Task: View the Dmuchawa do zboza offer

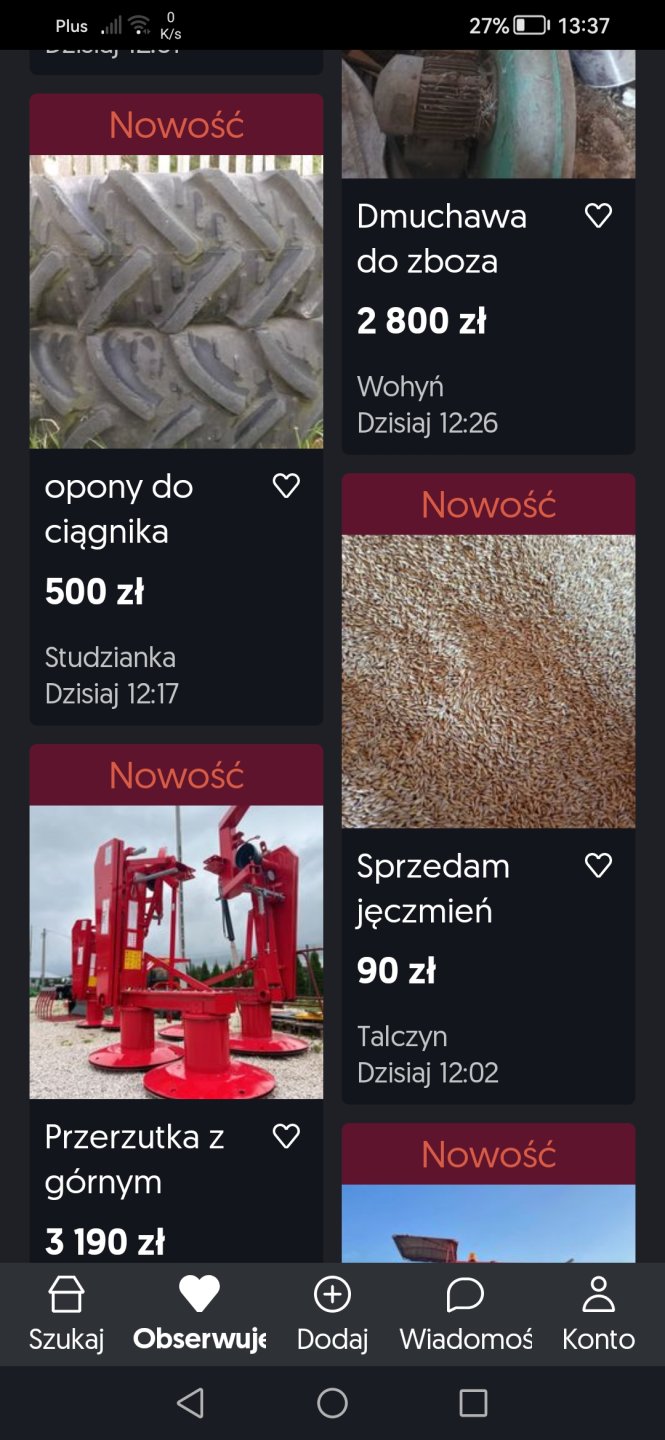Action: [x=440, y=239]
